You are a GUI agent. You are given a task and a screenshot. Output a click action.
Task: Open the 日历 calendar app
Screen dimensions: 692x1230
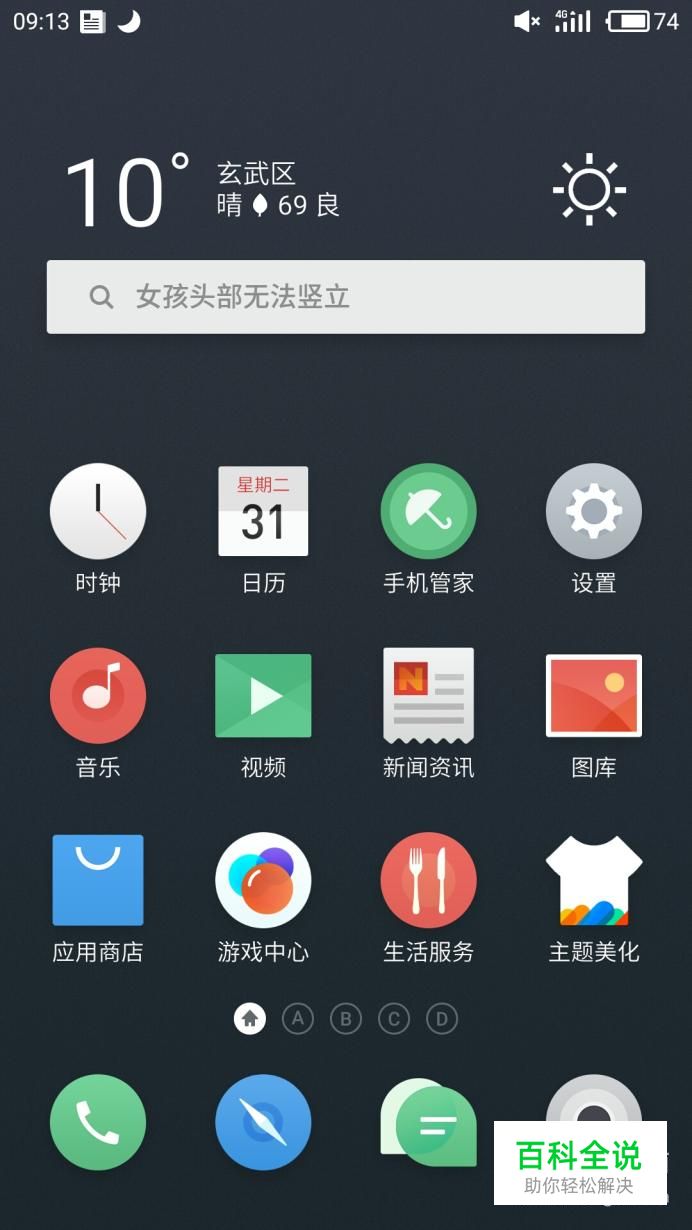[x=263, y=512]
